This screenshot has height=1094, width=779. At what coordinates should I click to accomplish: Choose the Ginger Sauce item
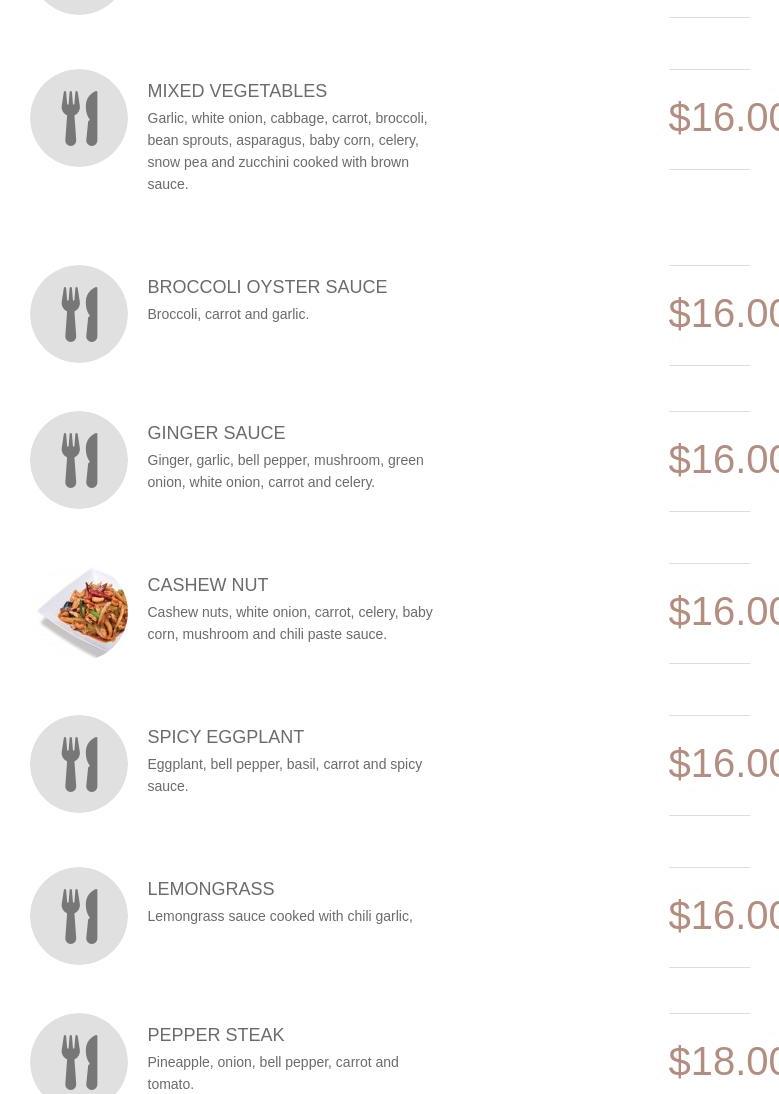[x=216, y=433]
